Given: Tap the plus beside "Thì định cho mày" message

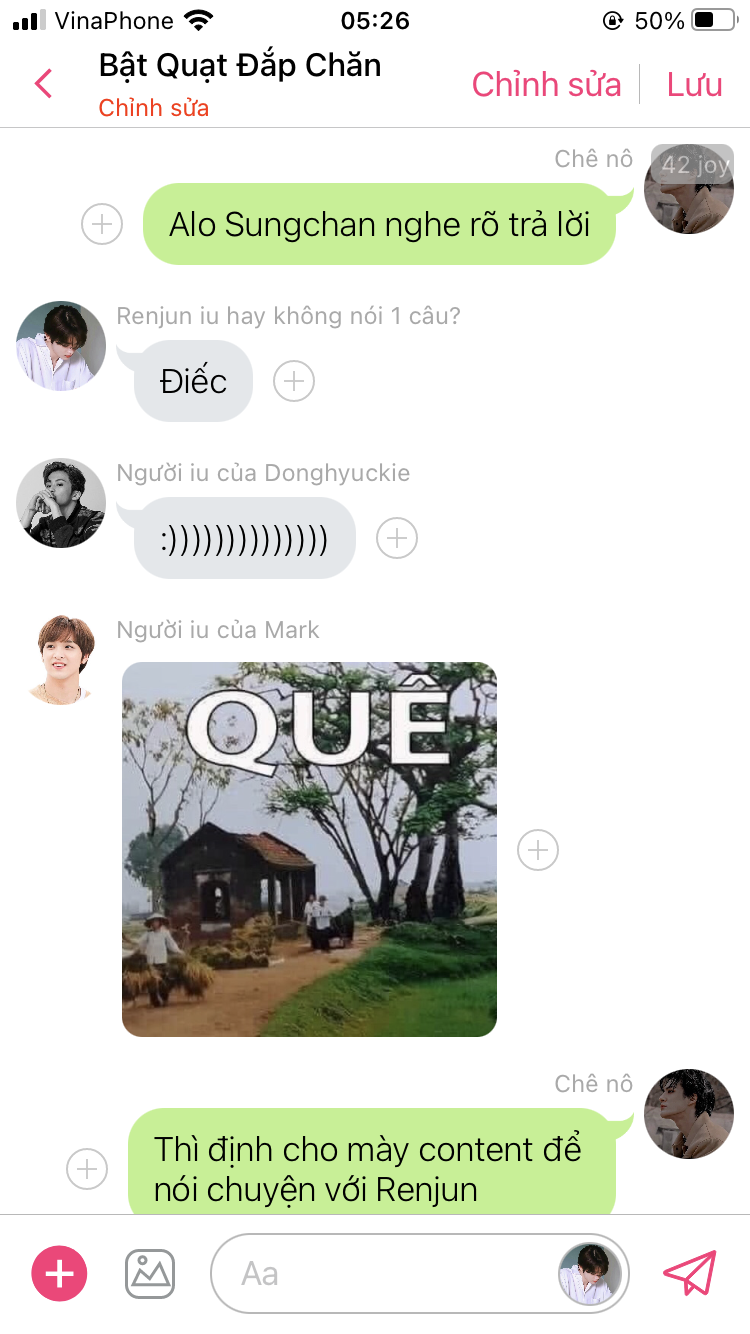Looking at the screenshot, I should click(x=87, y=1168).
